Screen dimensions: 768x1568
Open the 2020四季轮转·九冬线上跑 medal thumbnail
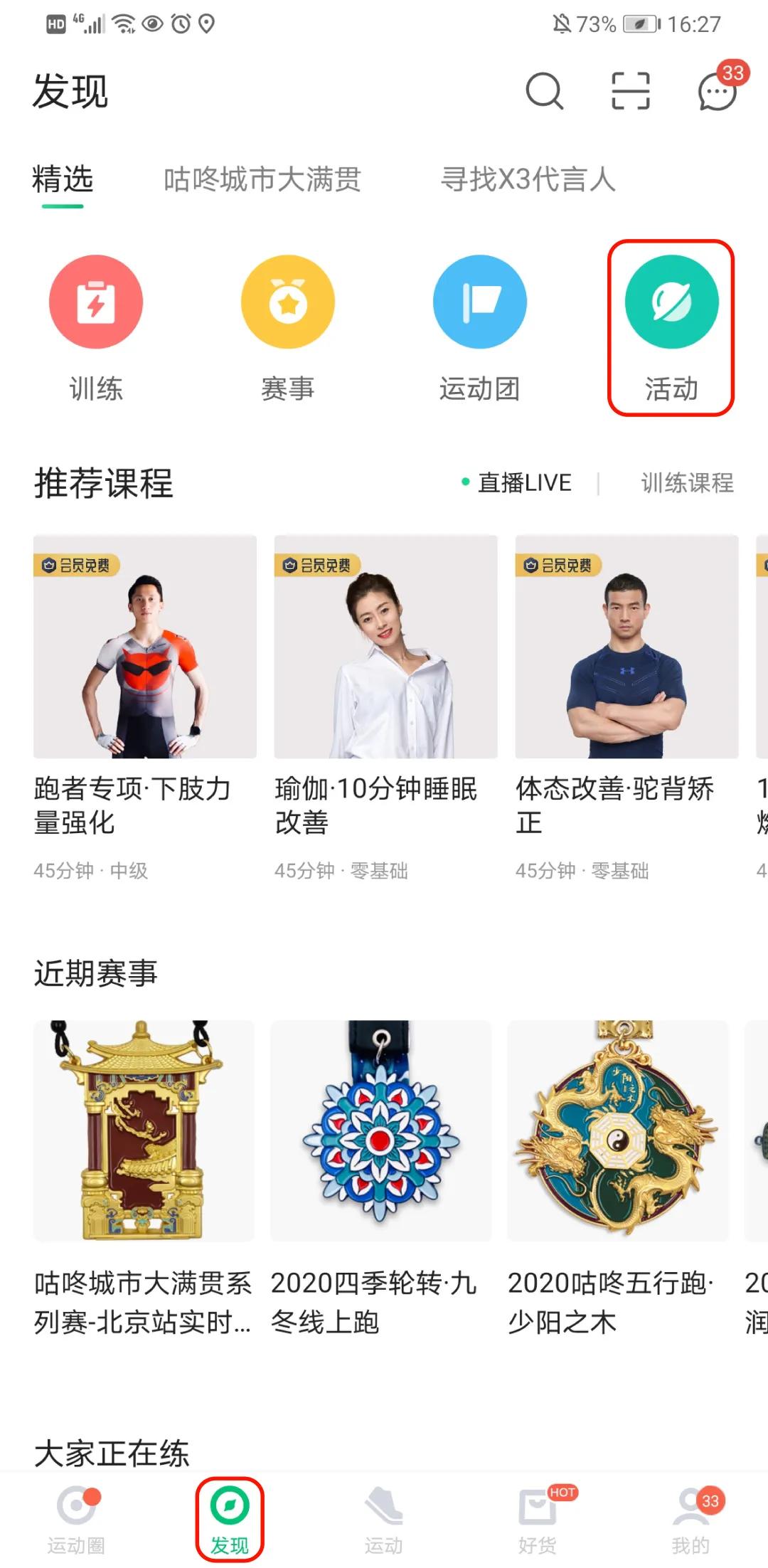[x=380, y=1131]
